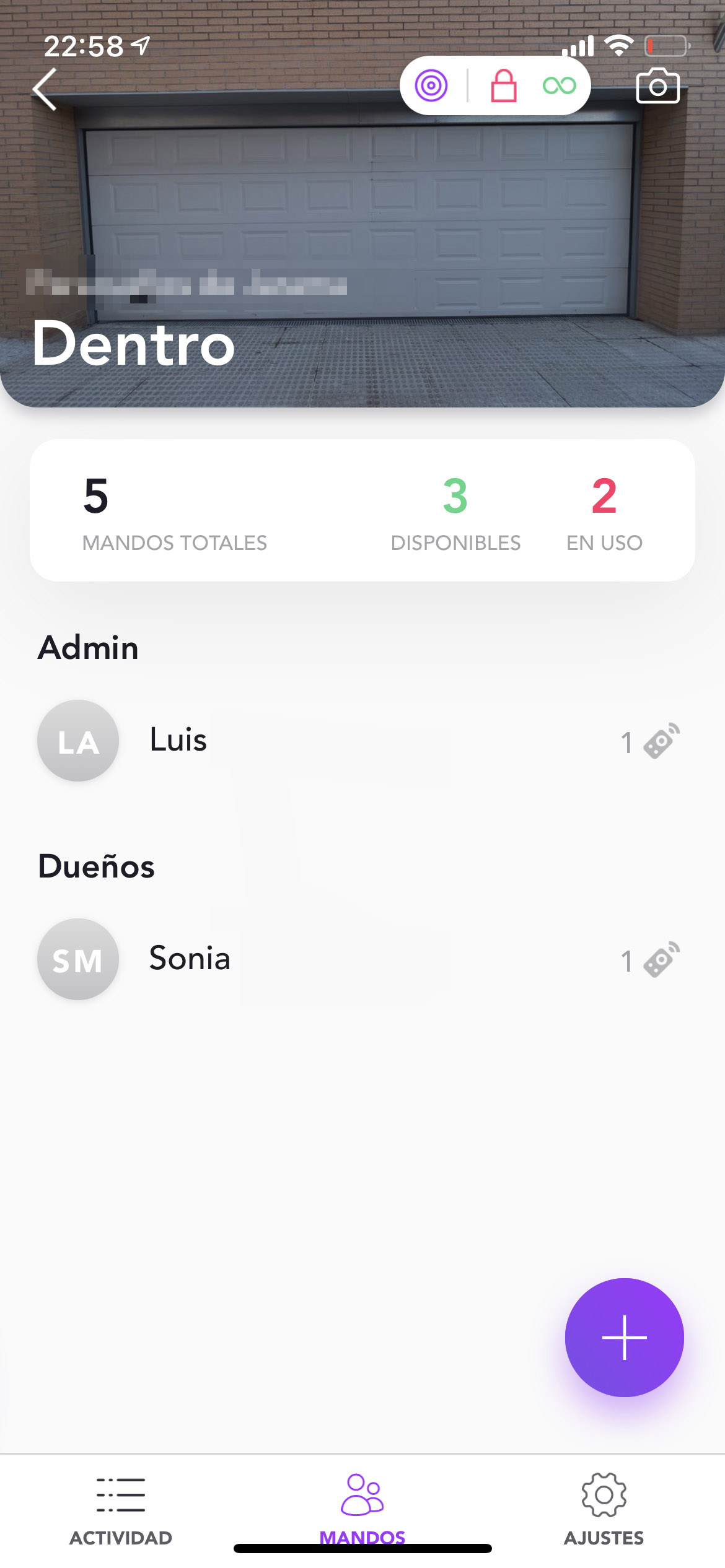Tap the red padlock icon
725x1568 pixels.
click(x=504, y=85)
